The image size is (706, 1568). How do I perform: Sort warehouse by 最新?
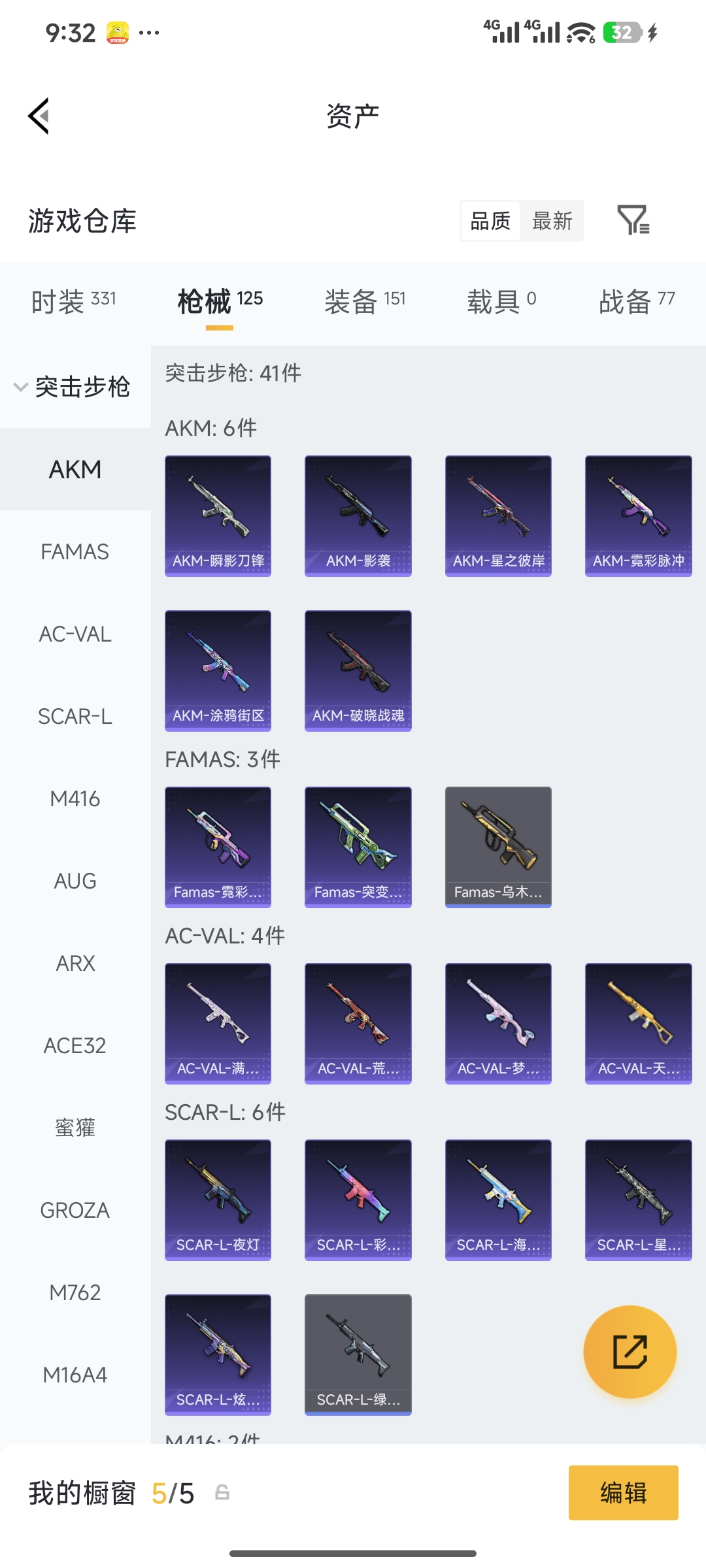click(552, 221)
